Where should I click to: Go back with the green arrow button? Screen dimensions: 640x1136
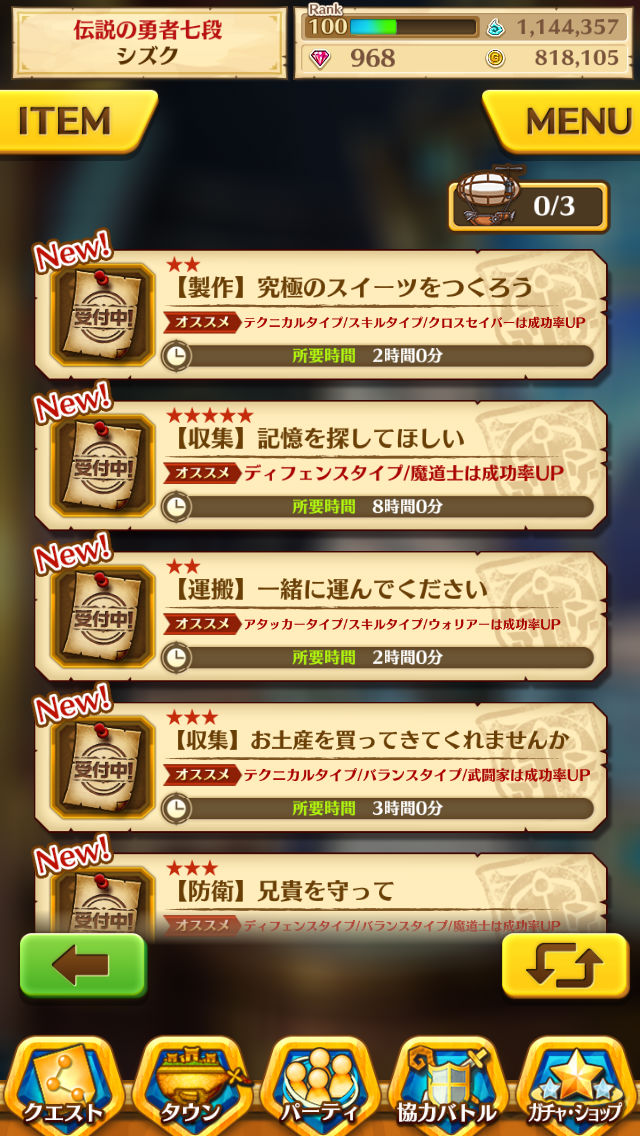(x=83, y=966)
